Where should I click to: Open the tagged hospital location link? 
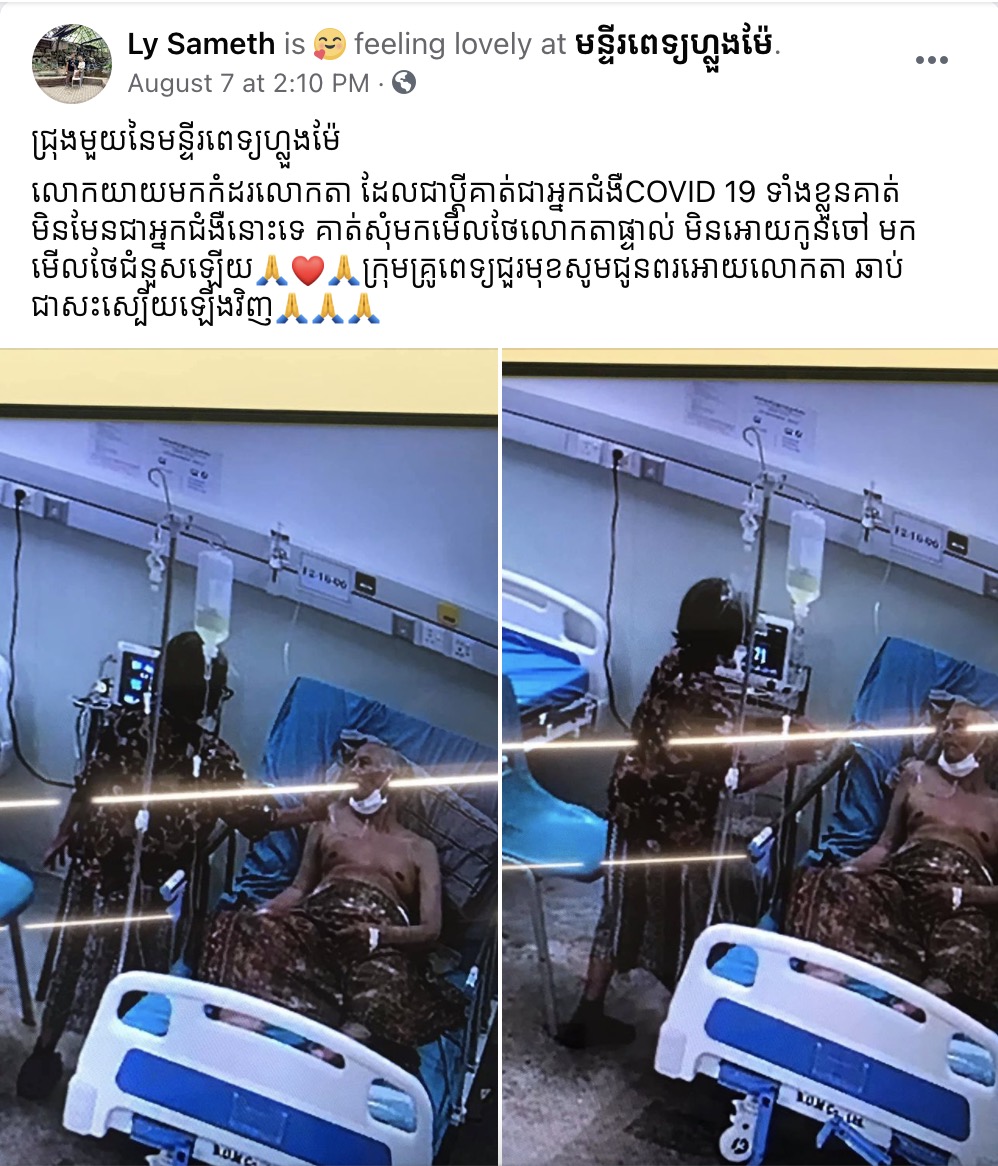pyautogui.click(x=675, y=44)
